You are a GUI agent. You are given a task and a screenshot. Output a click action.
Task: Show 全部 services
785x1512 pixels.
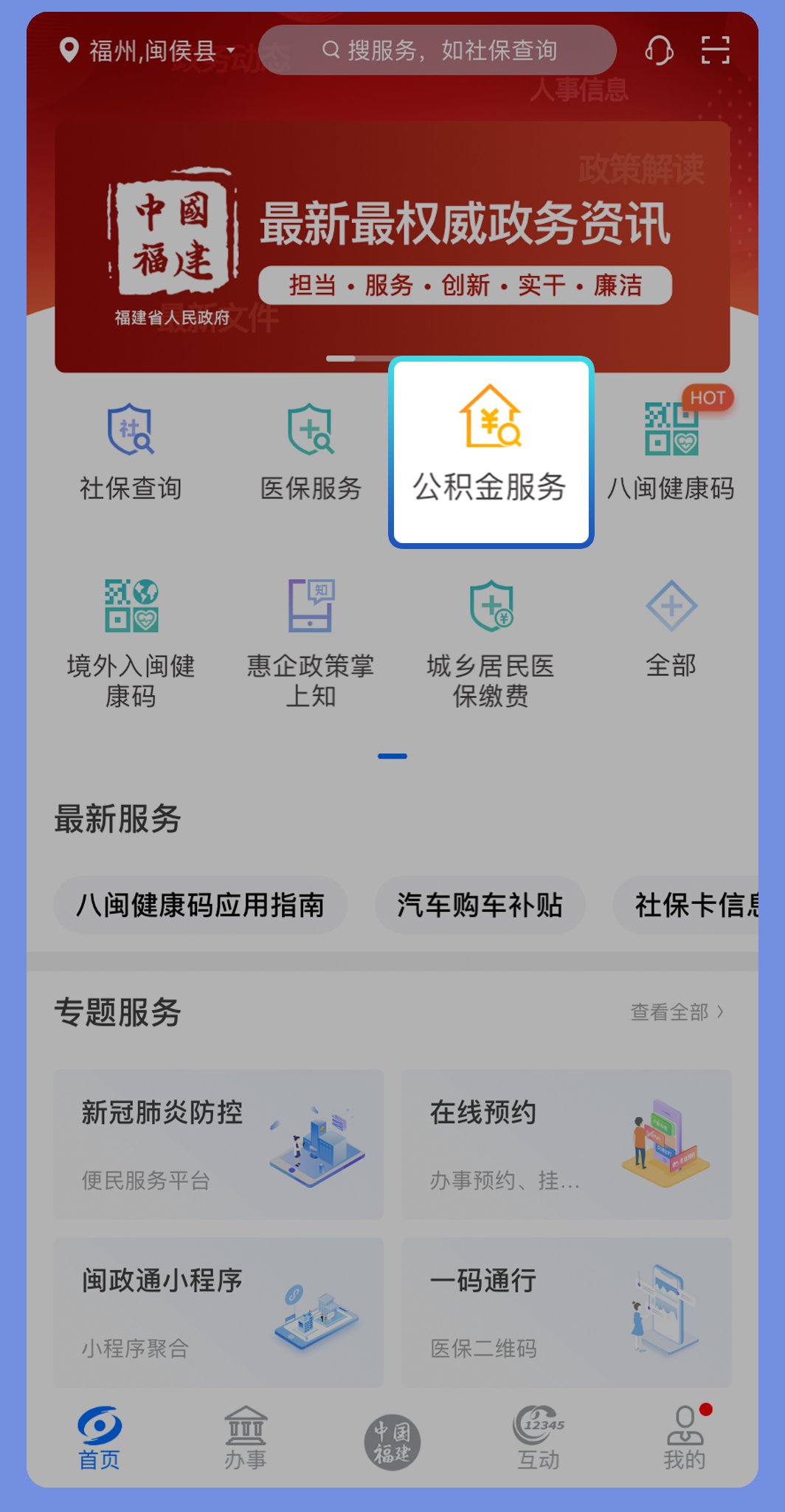671,628
